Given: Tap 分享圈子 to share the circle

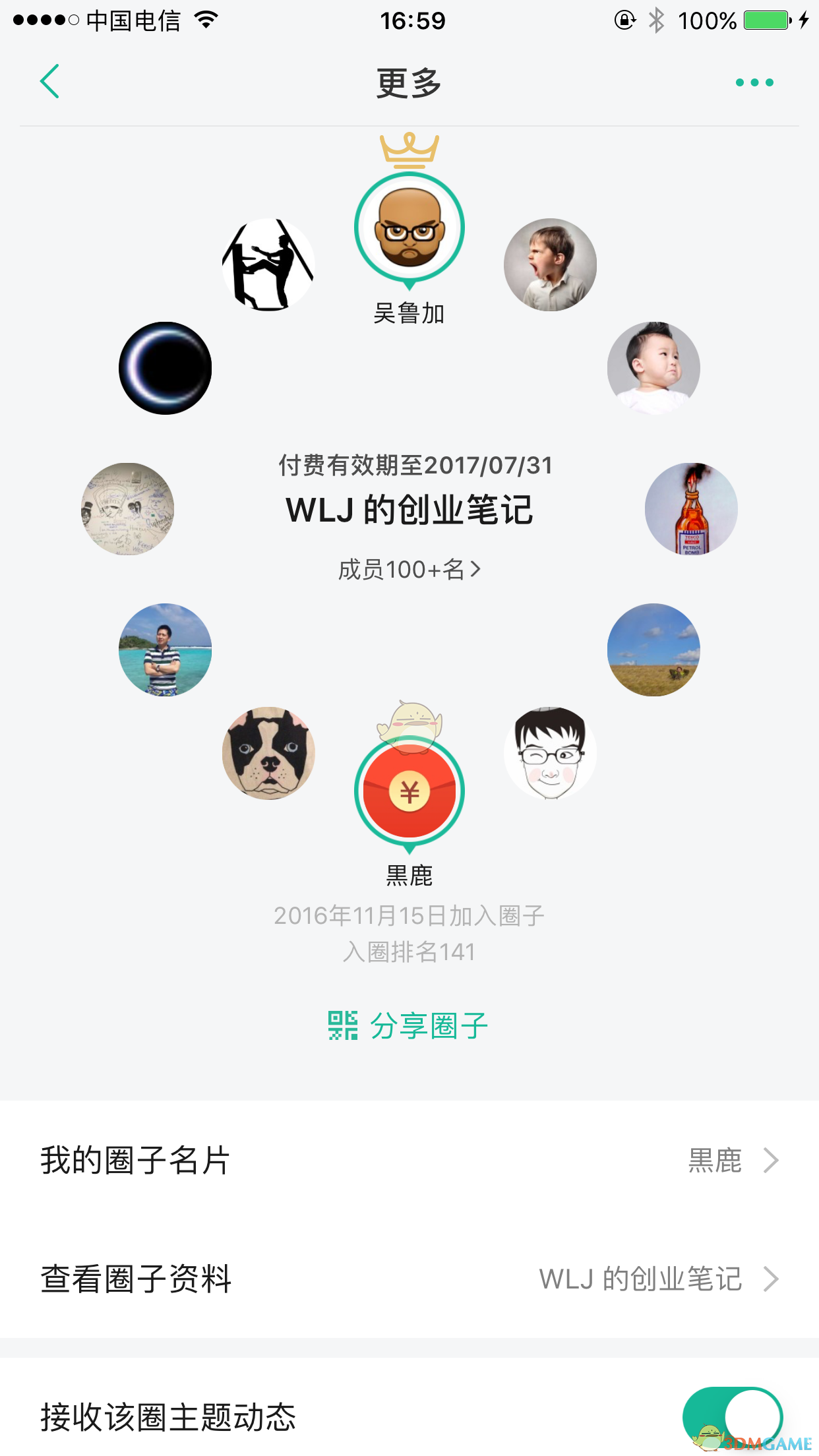Looking at the screenshot, I should tap(409, 1025).
